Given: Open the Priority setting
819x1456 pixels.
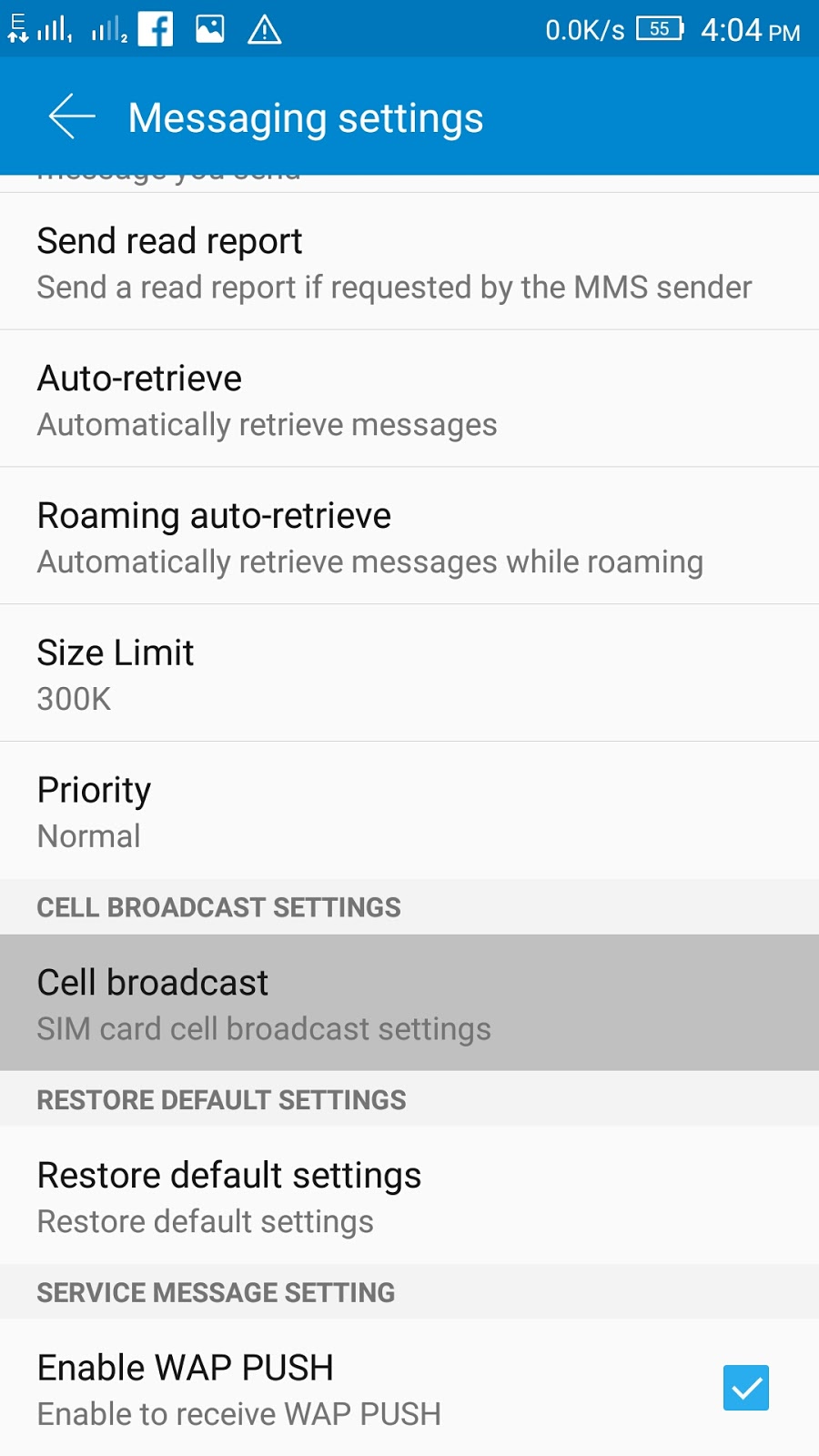Looking at the screenshot, I should click(409, 811).
